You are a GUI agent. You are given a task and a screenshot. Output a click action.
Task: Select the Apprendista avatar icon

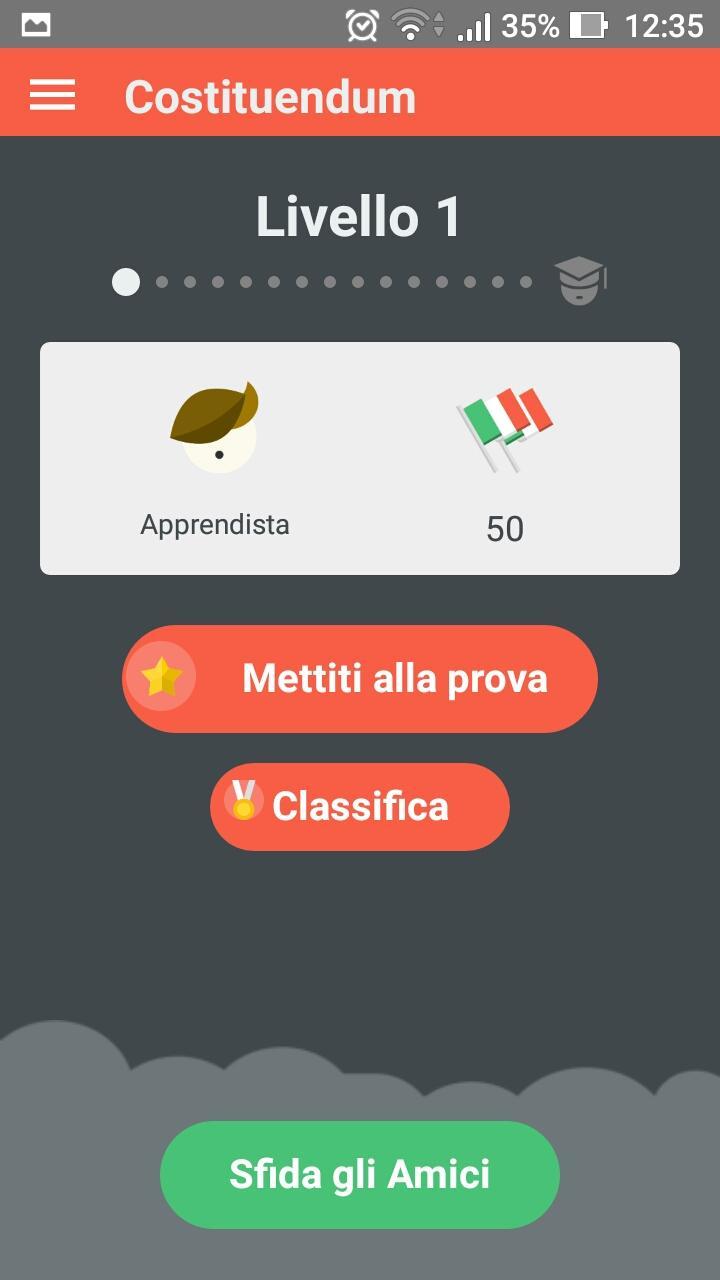click(x=214, y=428)
